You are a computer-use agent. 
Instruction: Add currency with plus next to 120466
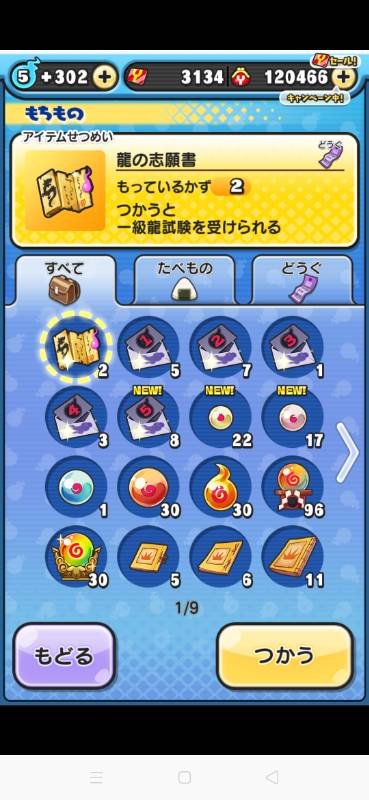(344, 78)
